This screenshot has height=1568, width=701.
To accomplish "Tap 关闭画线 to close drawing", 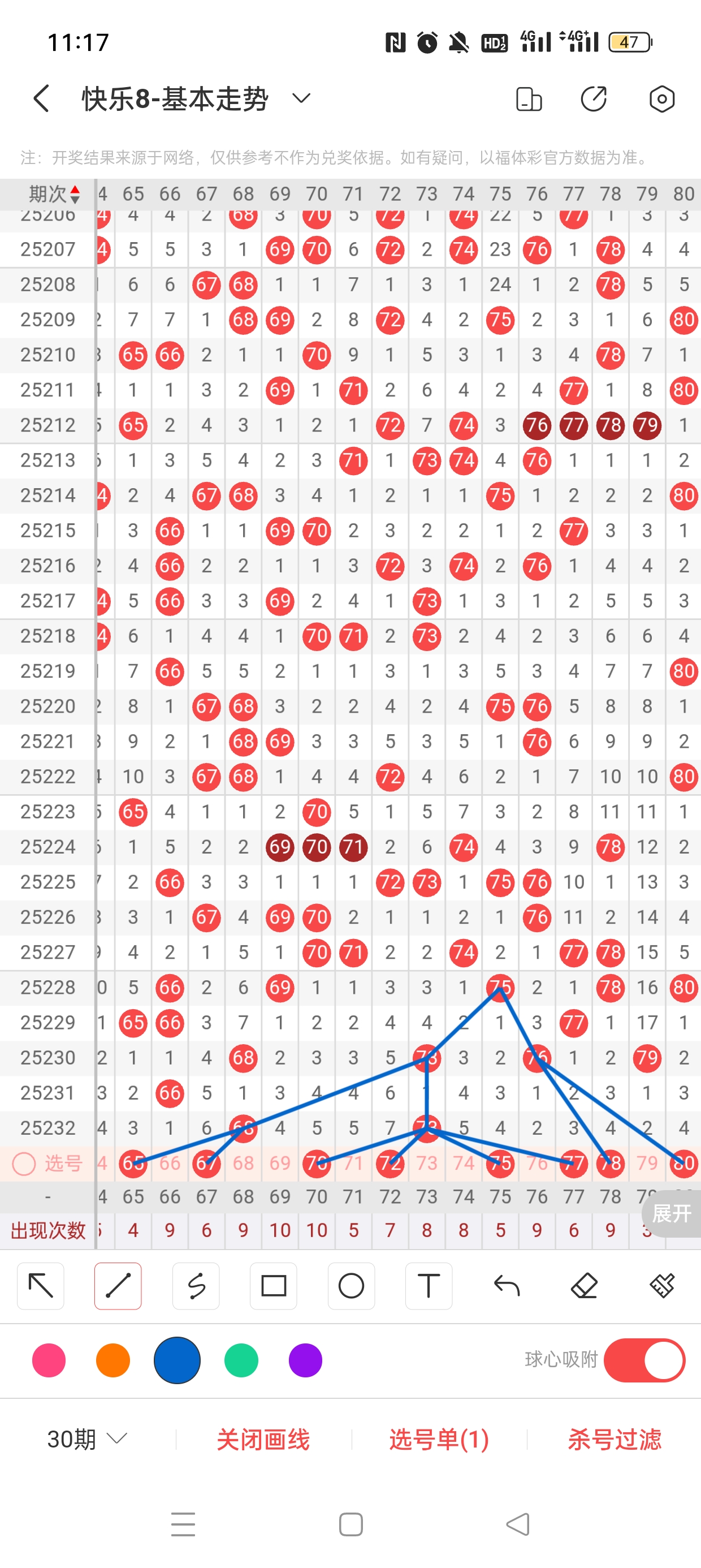I will (263, 1440).
